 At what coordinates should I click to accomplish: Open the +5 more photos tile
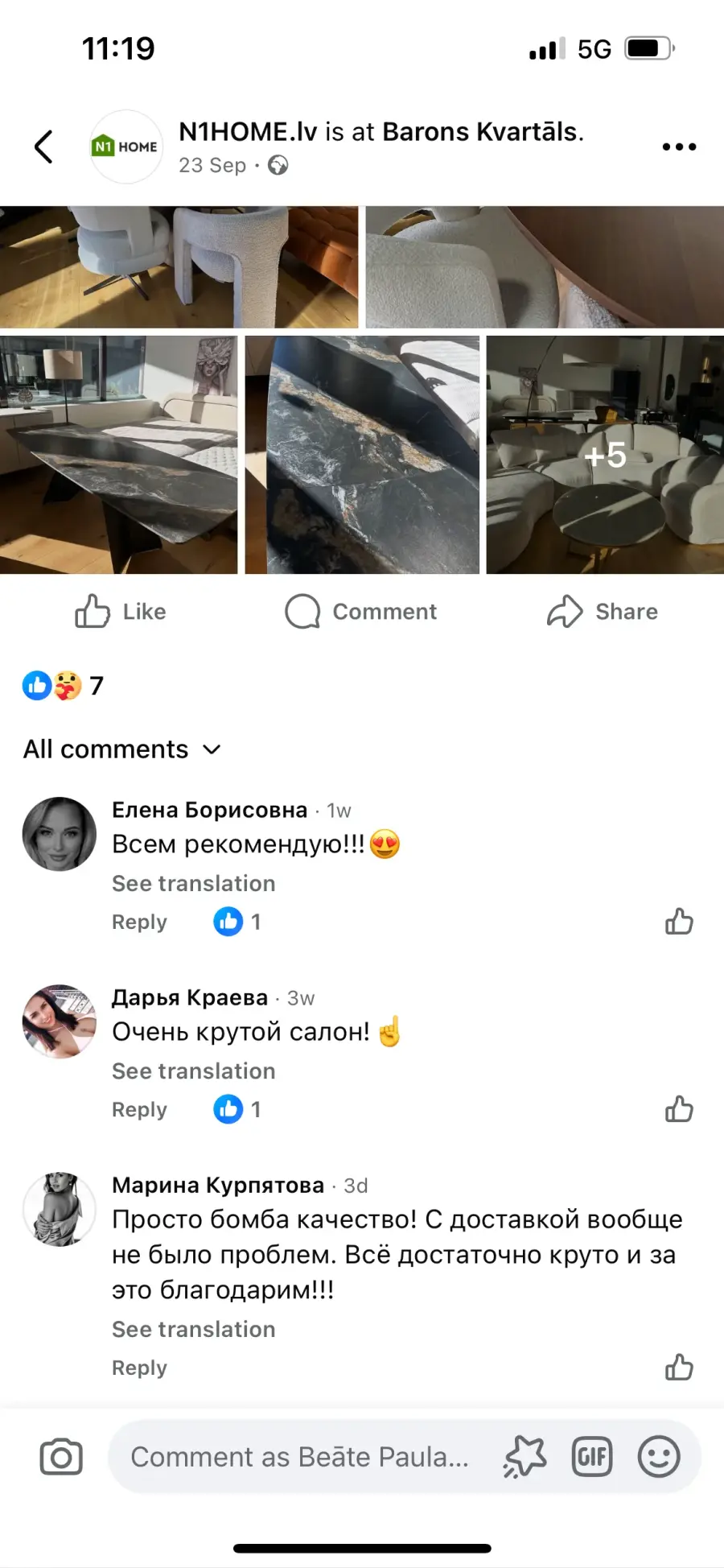605,455
